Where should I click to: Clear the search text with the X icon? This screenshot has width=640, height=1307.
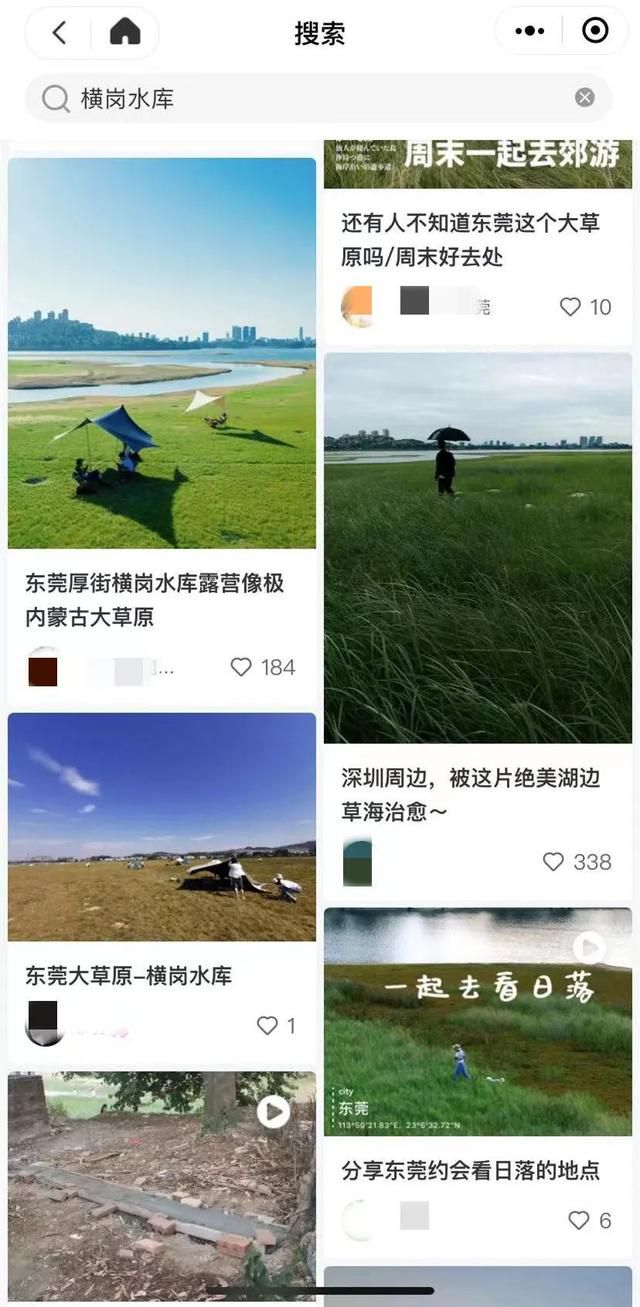tap(585, 97)
